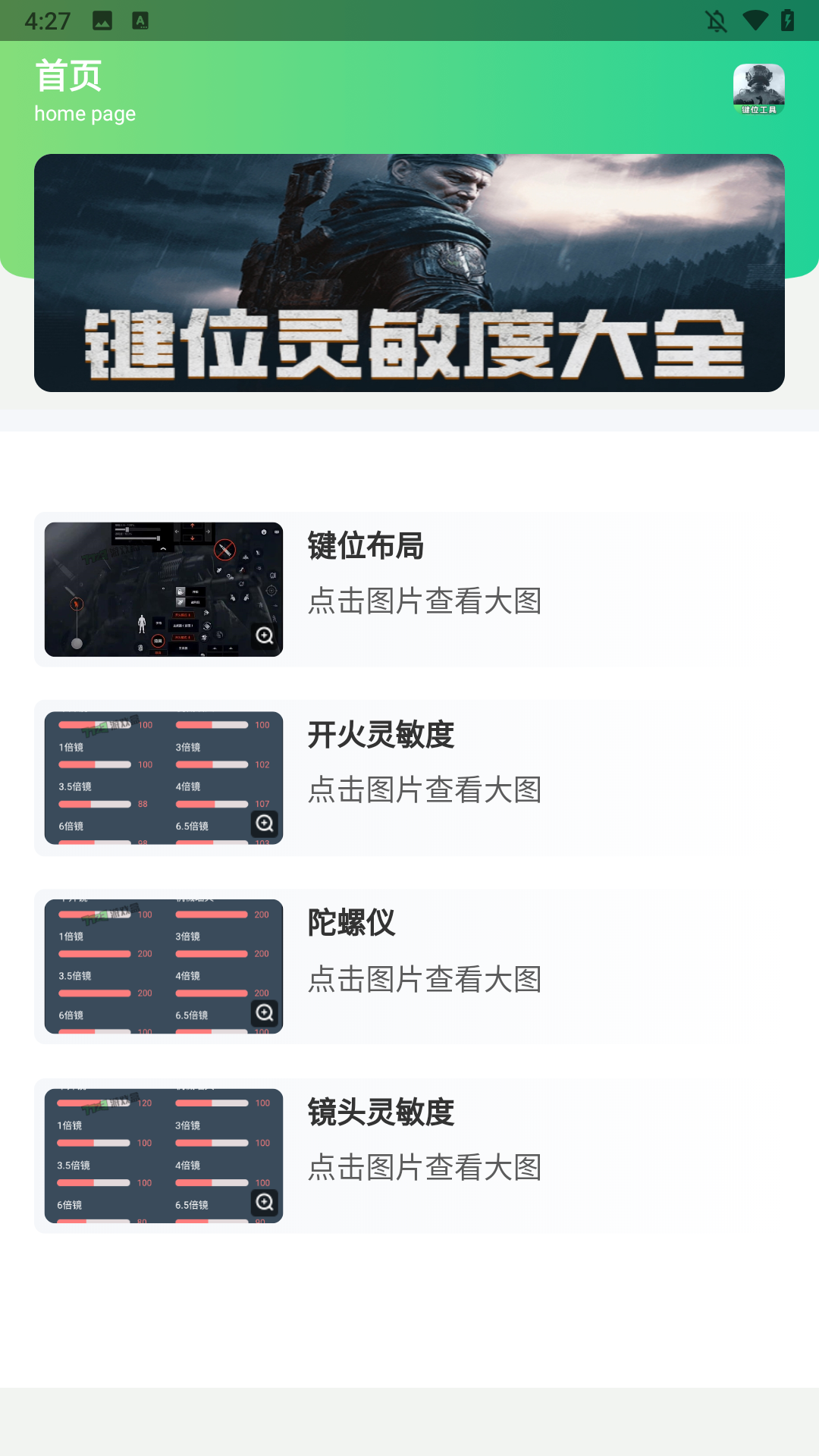Open the 镜头灵敏度 settings image
Screen dimensions: 819x1456
pyautogui.click(x=163, y=1156)
